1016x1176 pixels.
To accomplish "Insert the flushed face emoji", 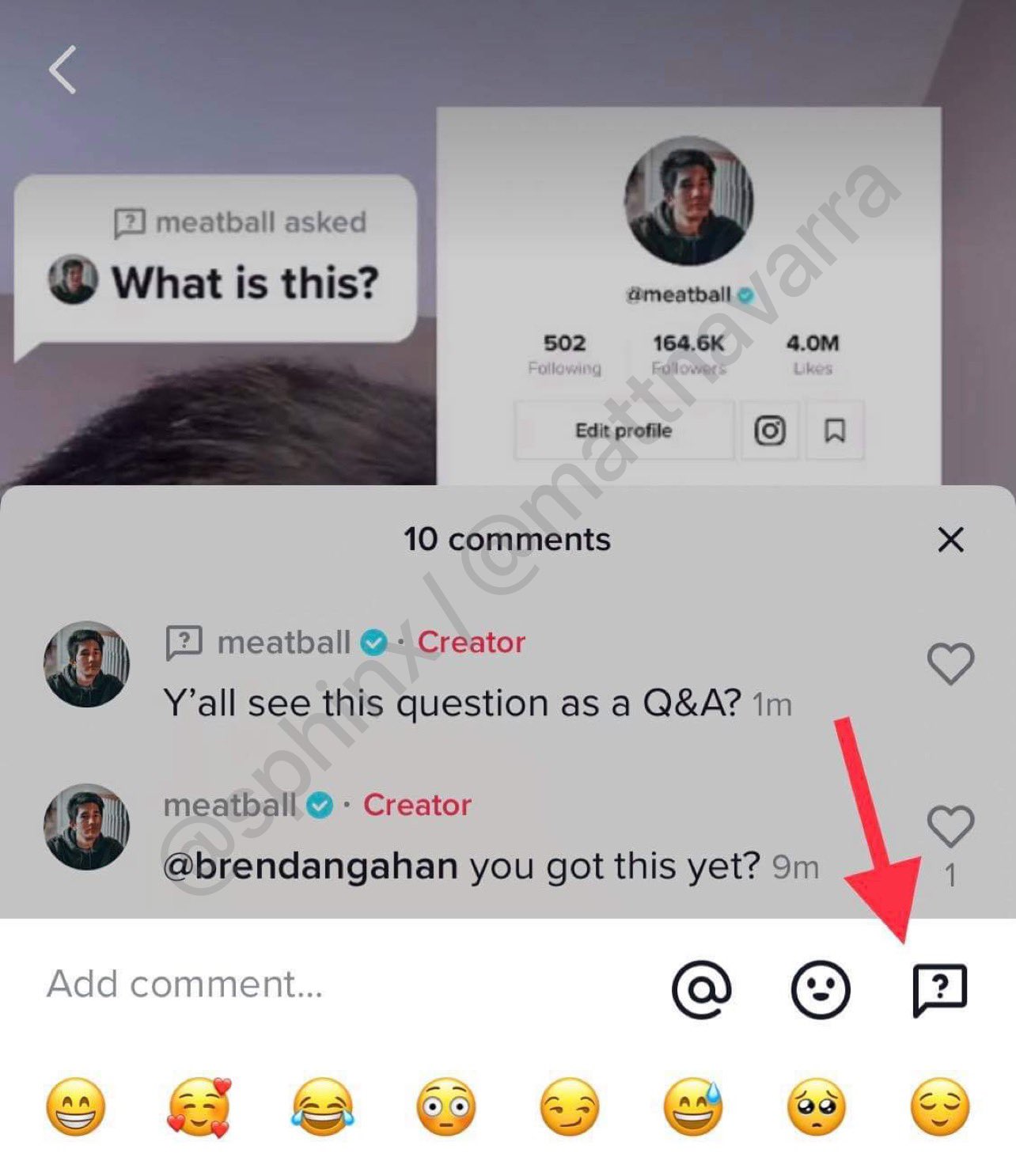I will click(446, 1107).
